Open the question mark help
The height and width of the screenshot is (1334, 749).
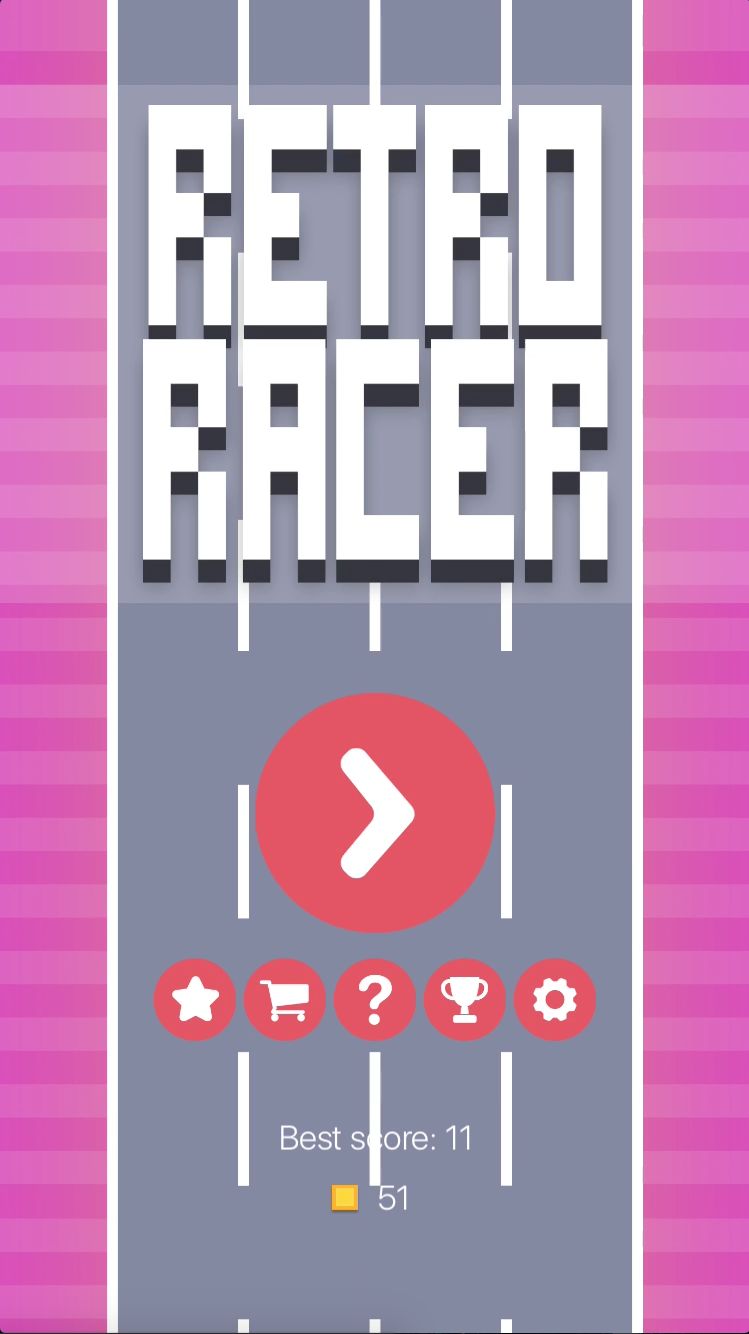coord(375,1000)
